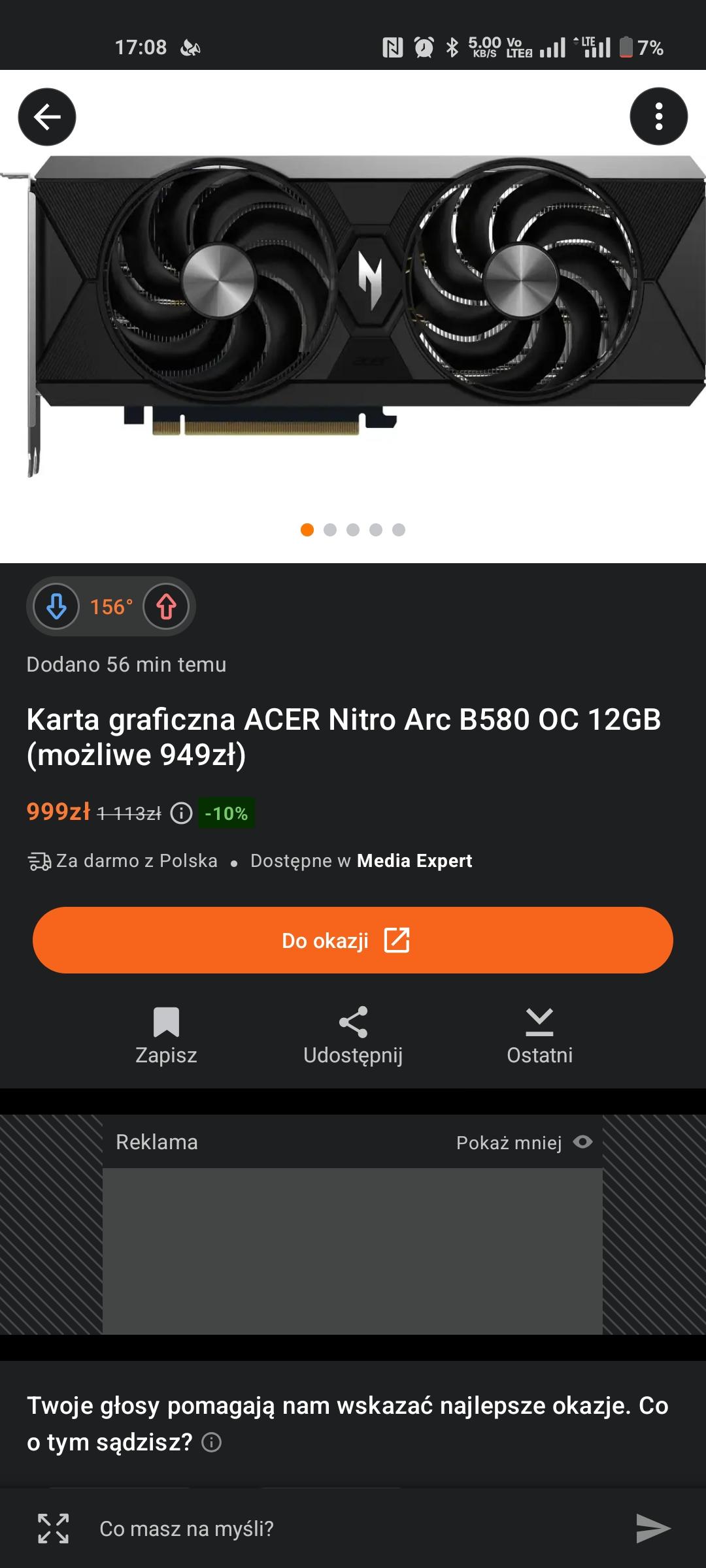Open voting info icon beside Co o tym sądzisz

point(211,1442)
